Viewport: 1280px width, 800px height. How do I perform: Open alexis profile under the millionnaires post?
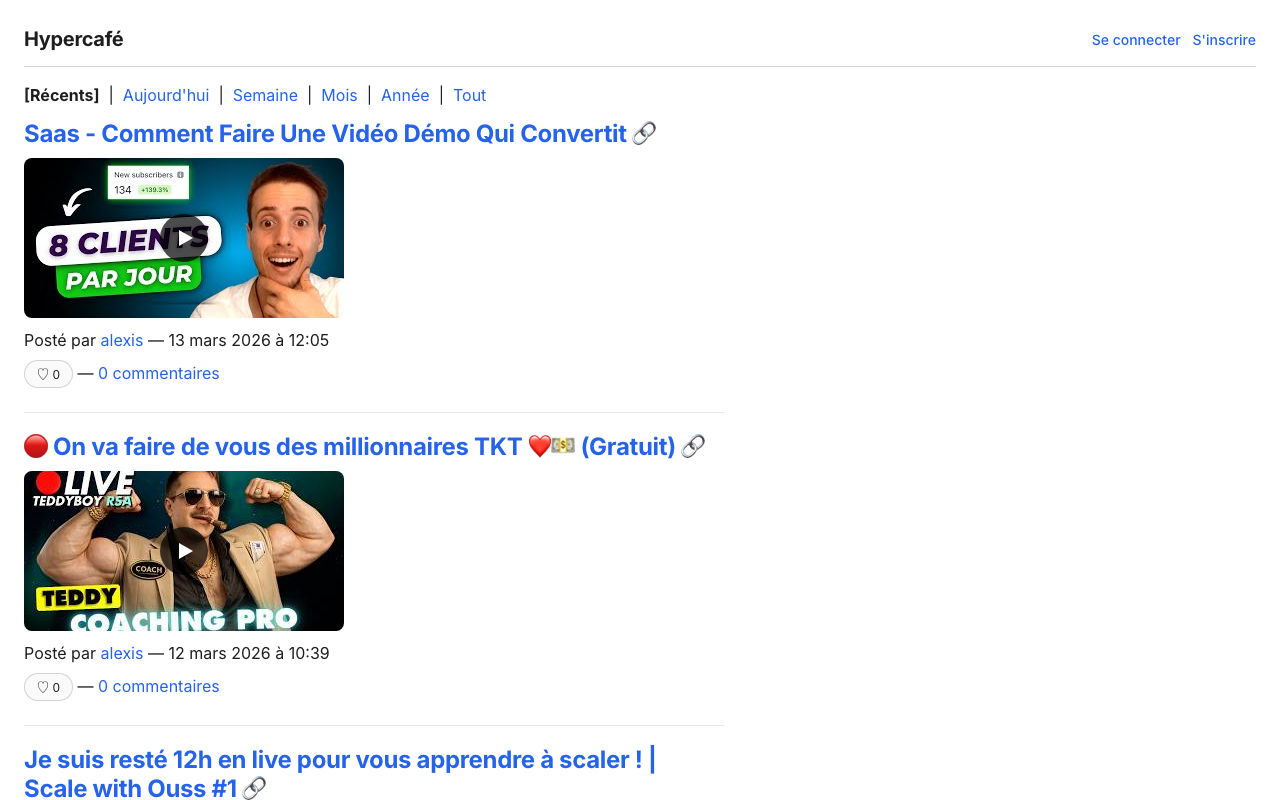(x=121, y=653)
